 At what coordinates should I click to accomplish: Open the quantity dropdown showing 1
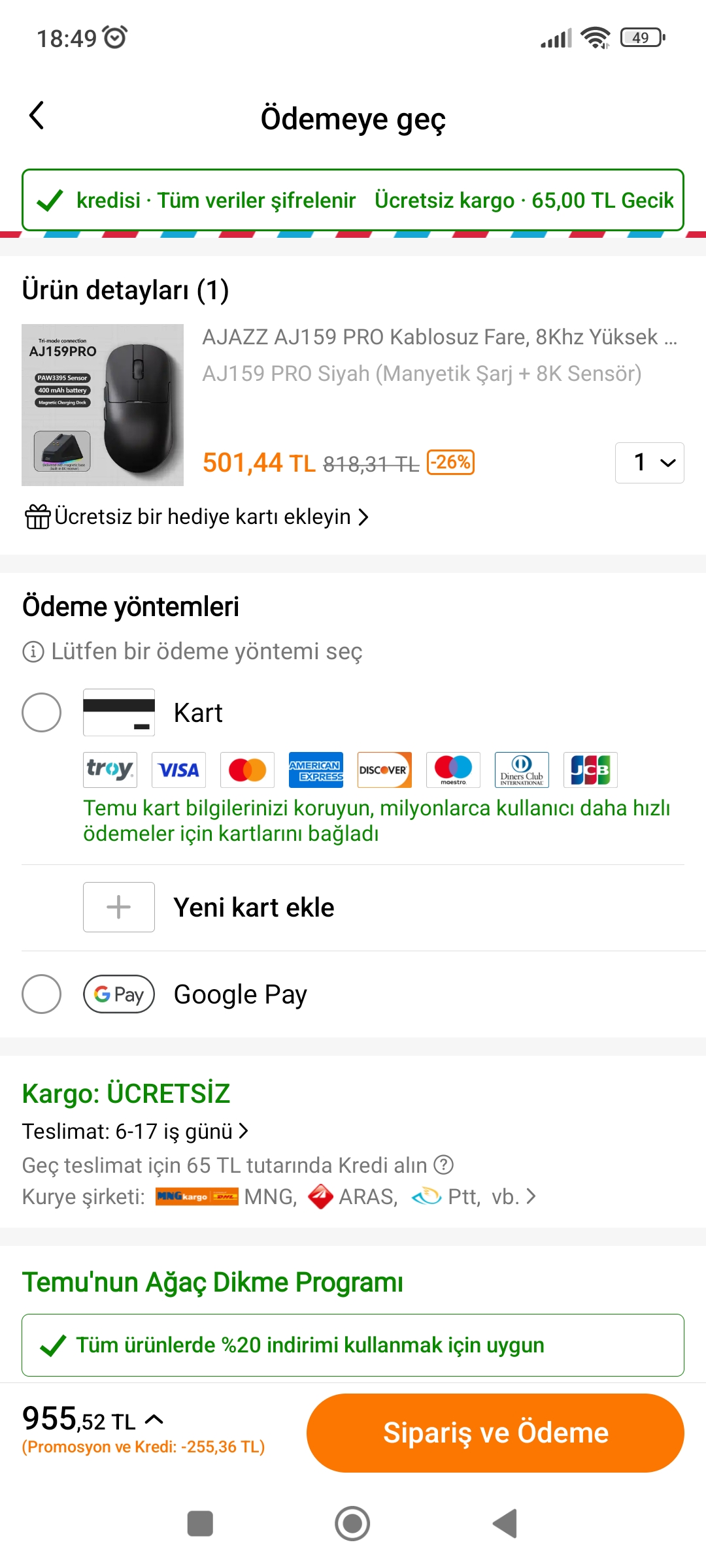(649, 463)
